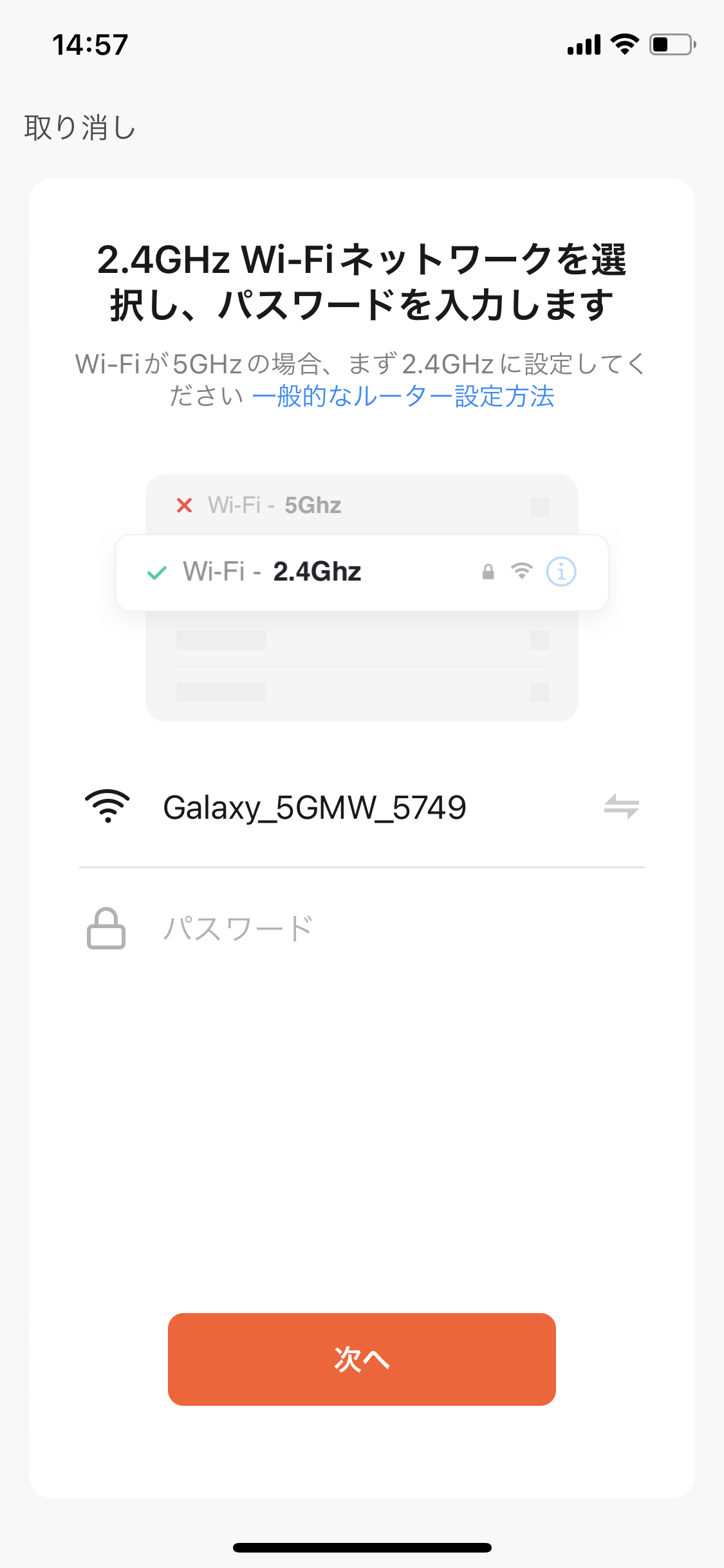The height and width of the screenshot is (1568, 724).
Task: Click the Wi-Fi signal icon in the 2.4Ghz row
Action: 521,571
